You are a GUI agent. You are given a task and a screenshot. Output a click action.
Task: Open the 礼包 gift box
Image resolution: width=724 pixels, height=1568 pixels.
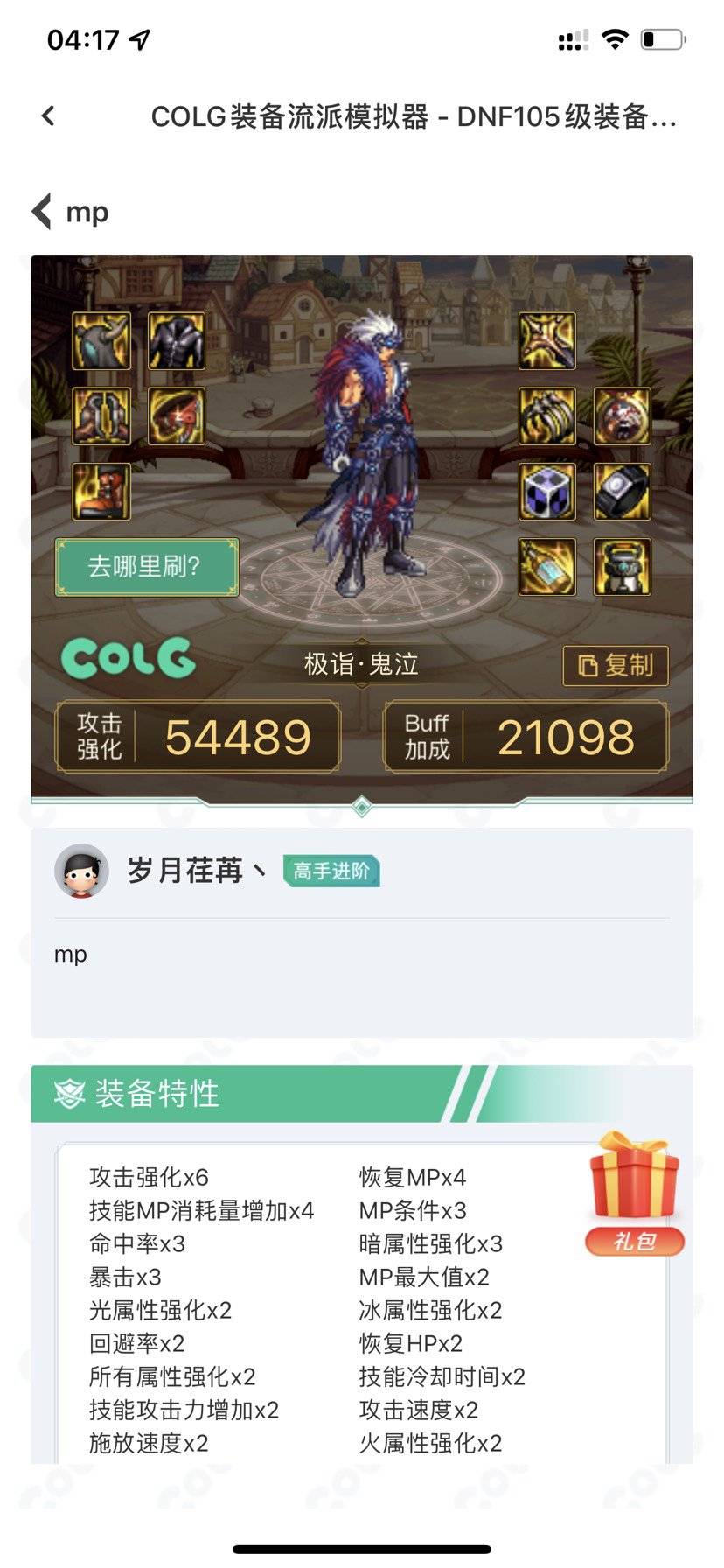tap(635, 1192)
